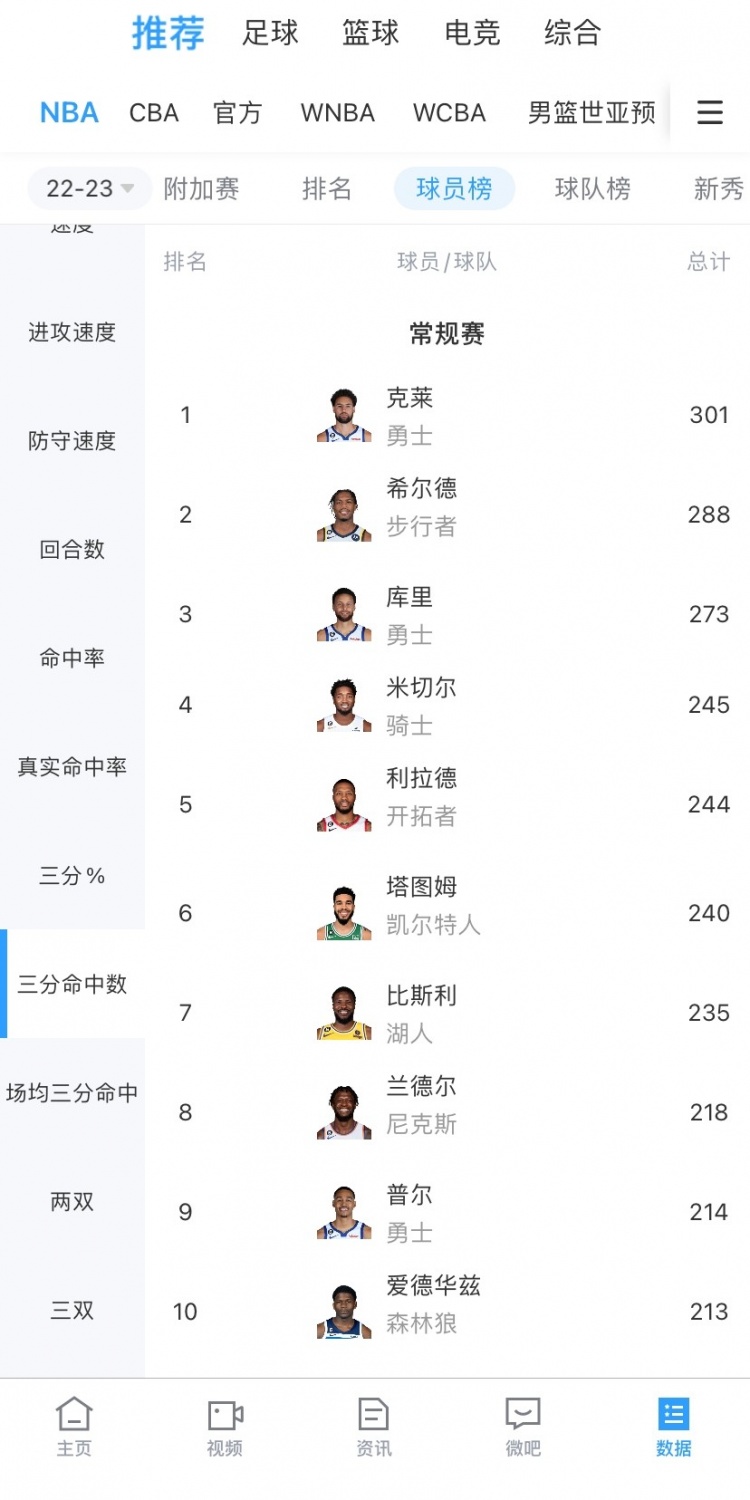This screenshot has height=1500, width=750.
Task: Open the 22-23 season dropdown
Action: (90, 188)
